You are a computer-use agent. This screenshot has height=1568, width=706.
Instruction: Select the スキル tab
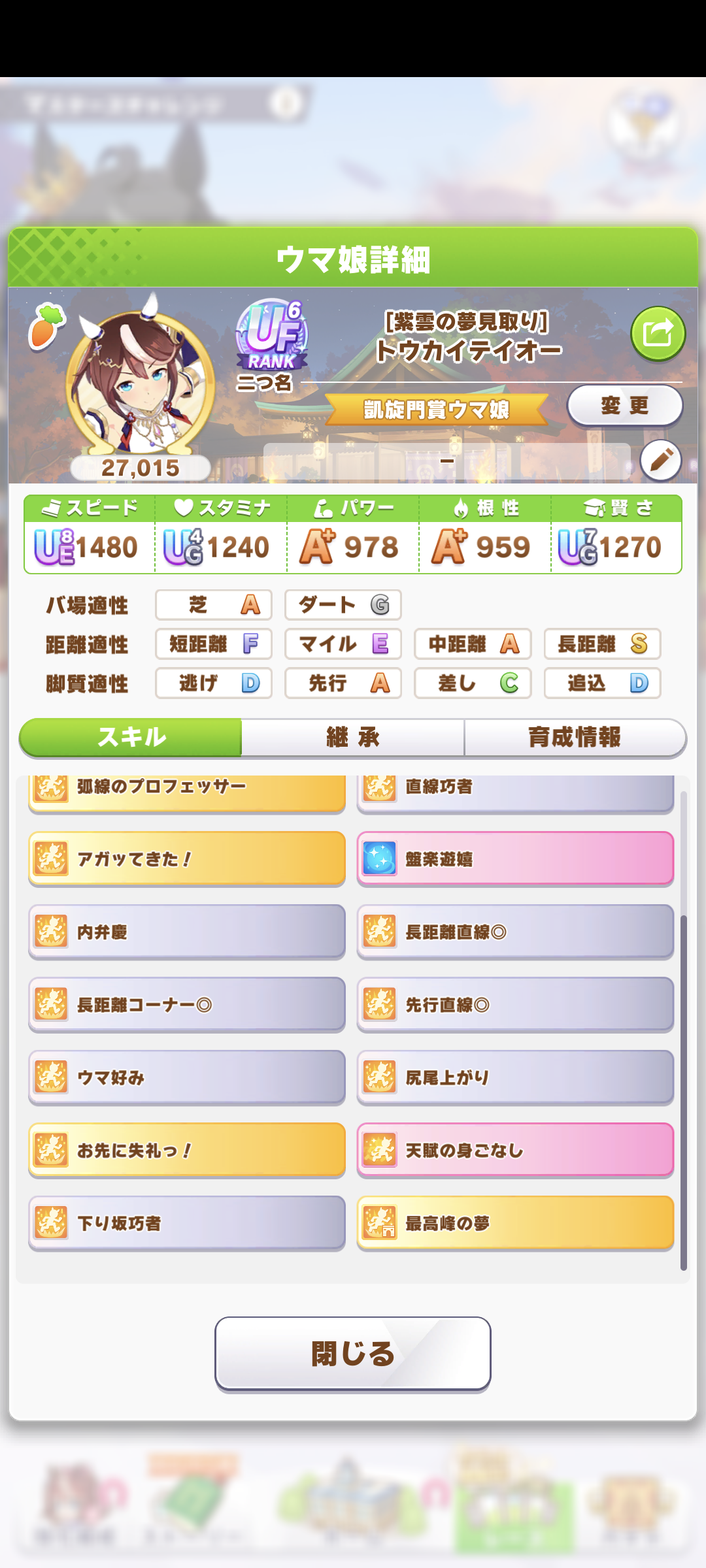click(131, 738)
